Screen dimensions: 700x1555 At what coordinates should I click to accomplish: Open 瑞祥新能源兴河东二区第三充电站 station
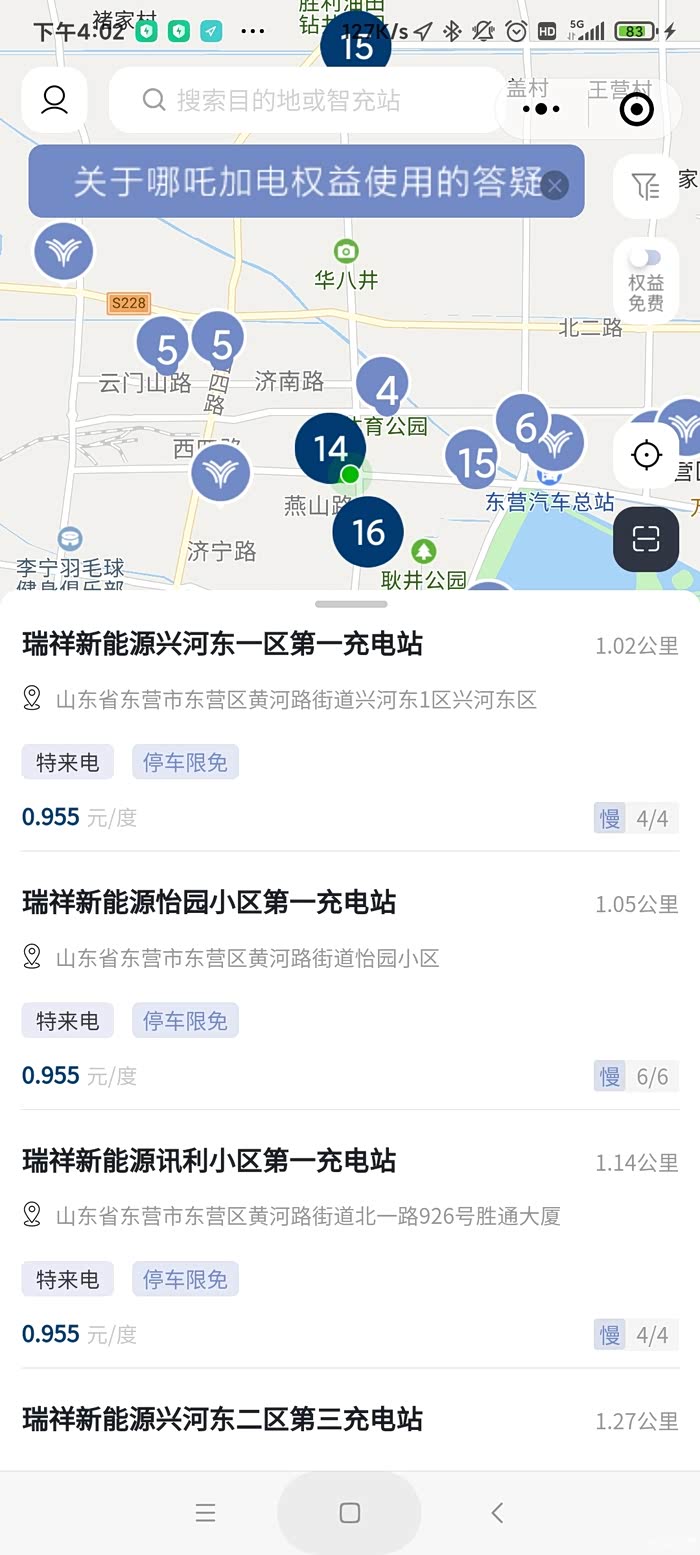350,1419
